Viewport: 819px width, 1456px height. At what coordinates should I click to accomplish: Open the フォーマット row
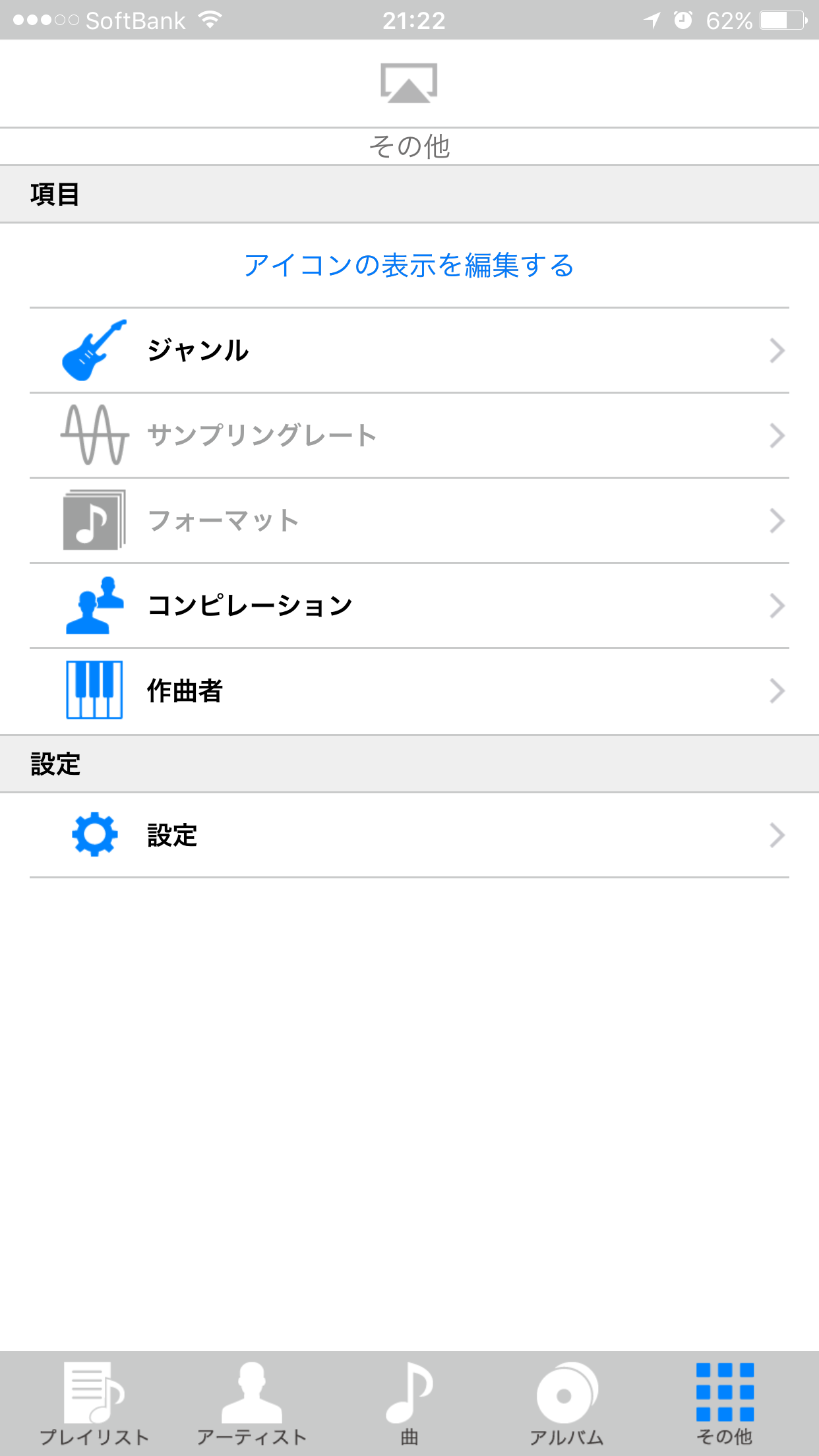tap(409, 520)
